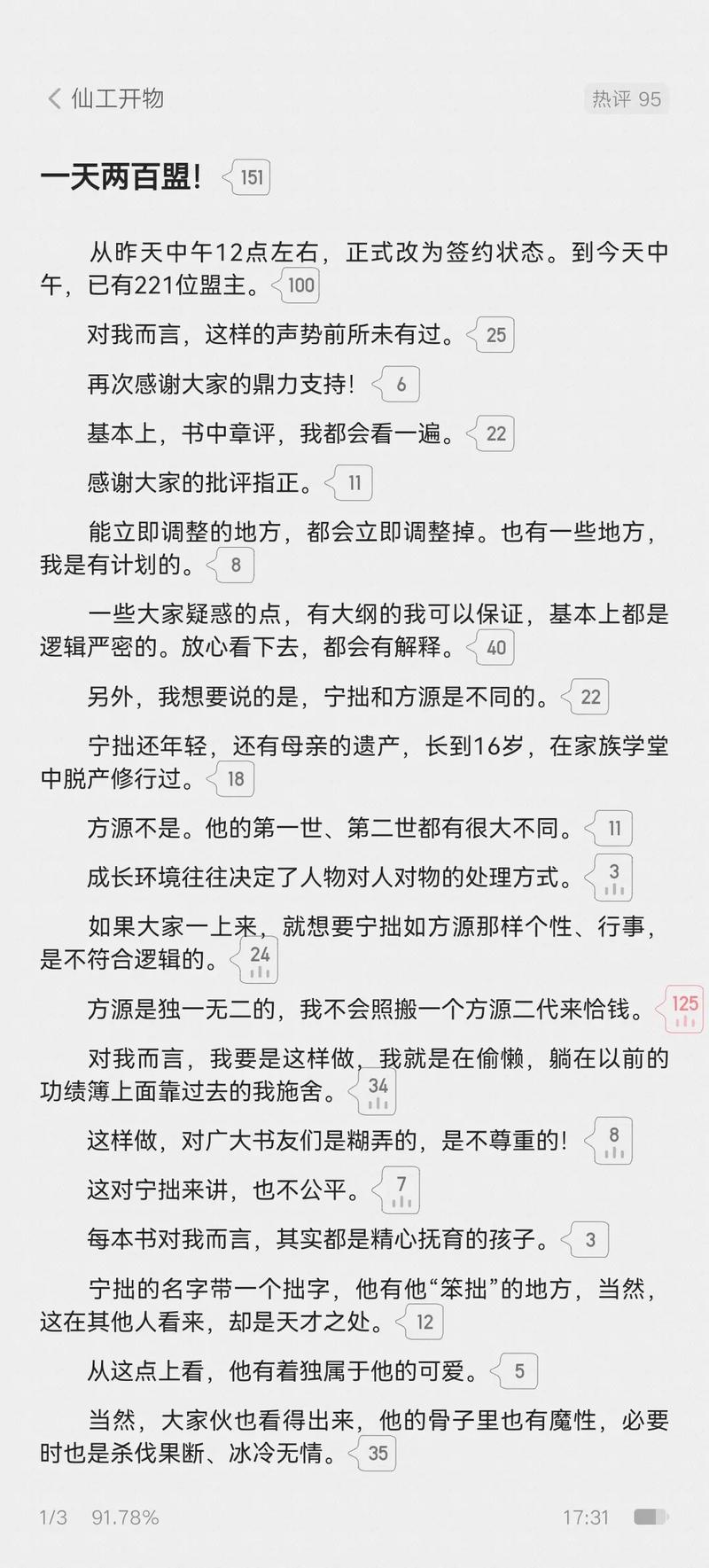View the 35 comments after 冰冷无情
This screenshot has width=709, height=1568.
[372, 1454]
